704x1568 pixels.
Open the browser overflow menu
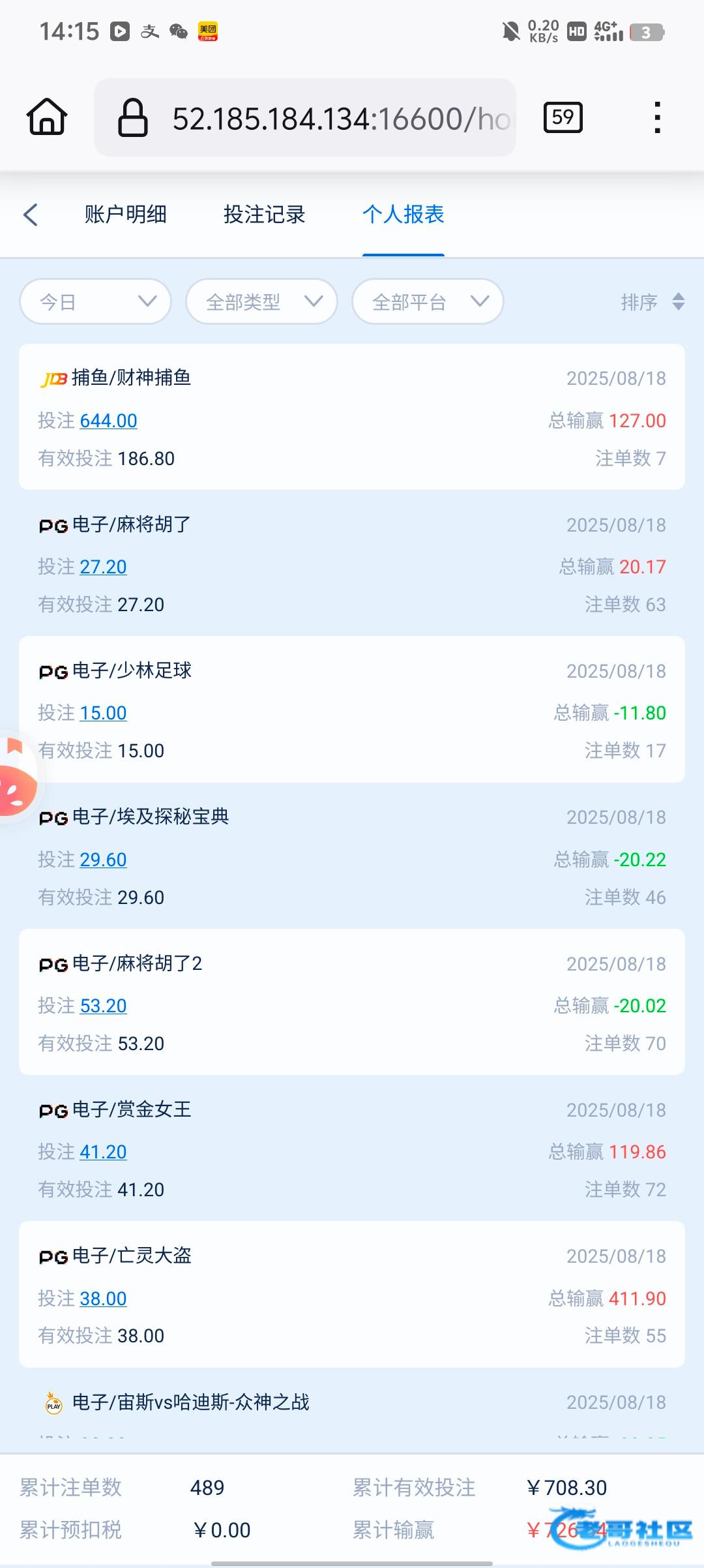click(x=657, y=117)
